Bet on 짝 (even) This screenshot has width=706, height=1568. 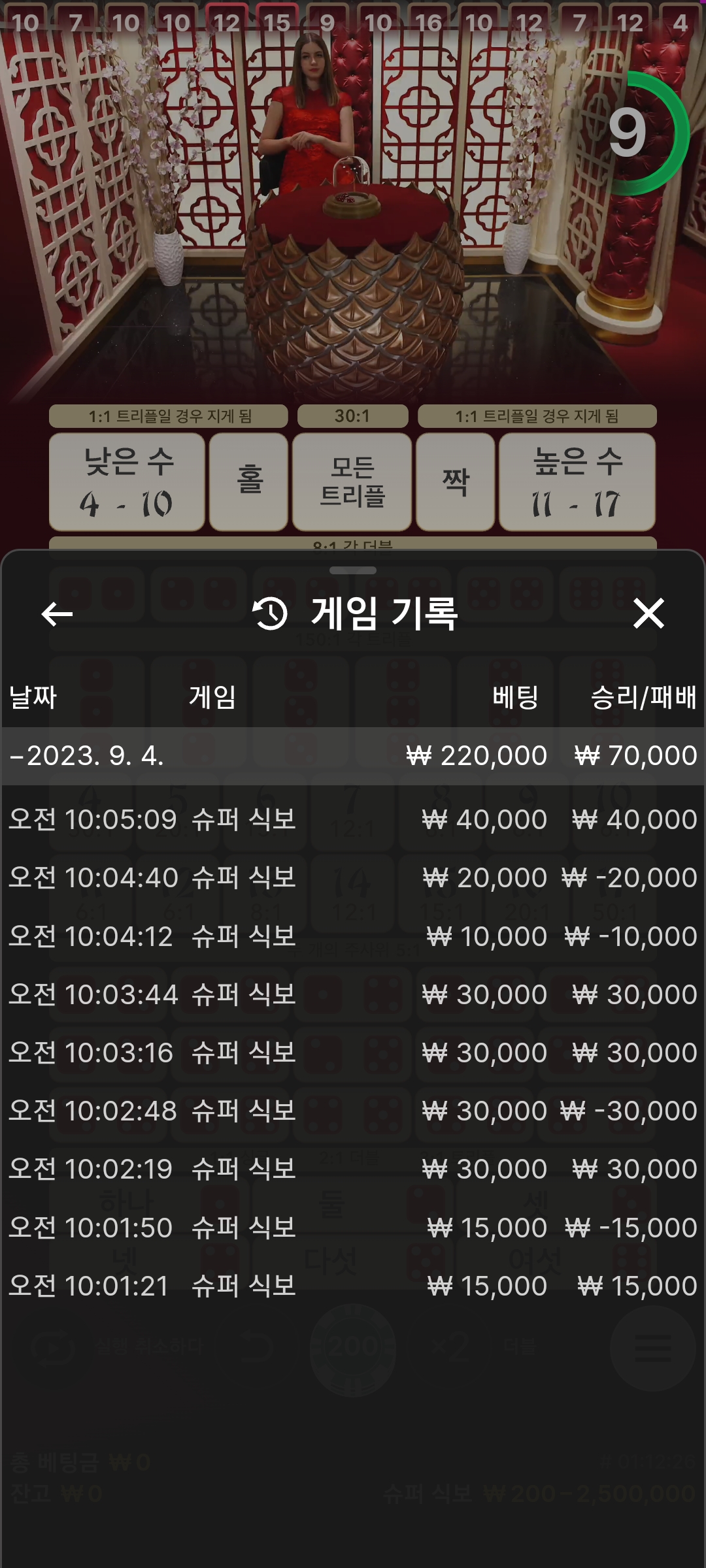[x=456, y=482]
